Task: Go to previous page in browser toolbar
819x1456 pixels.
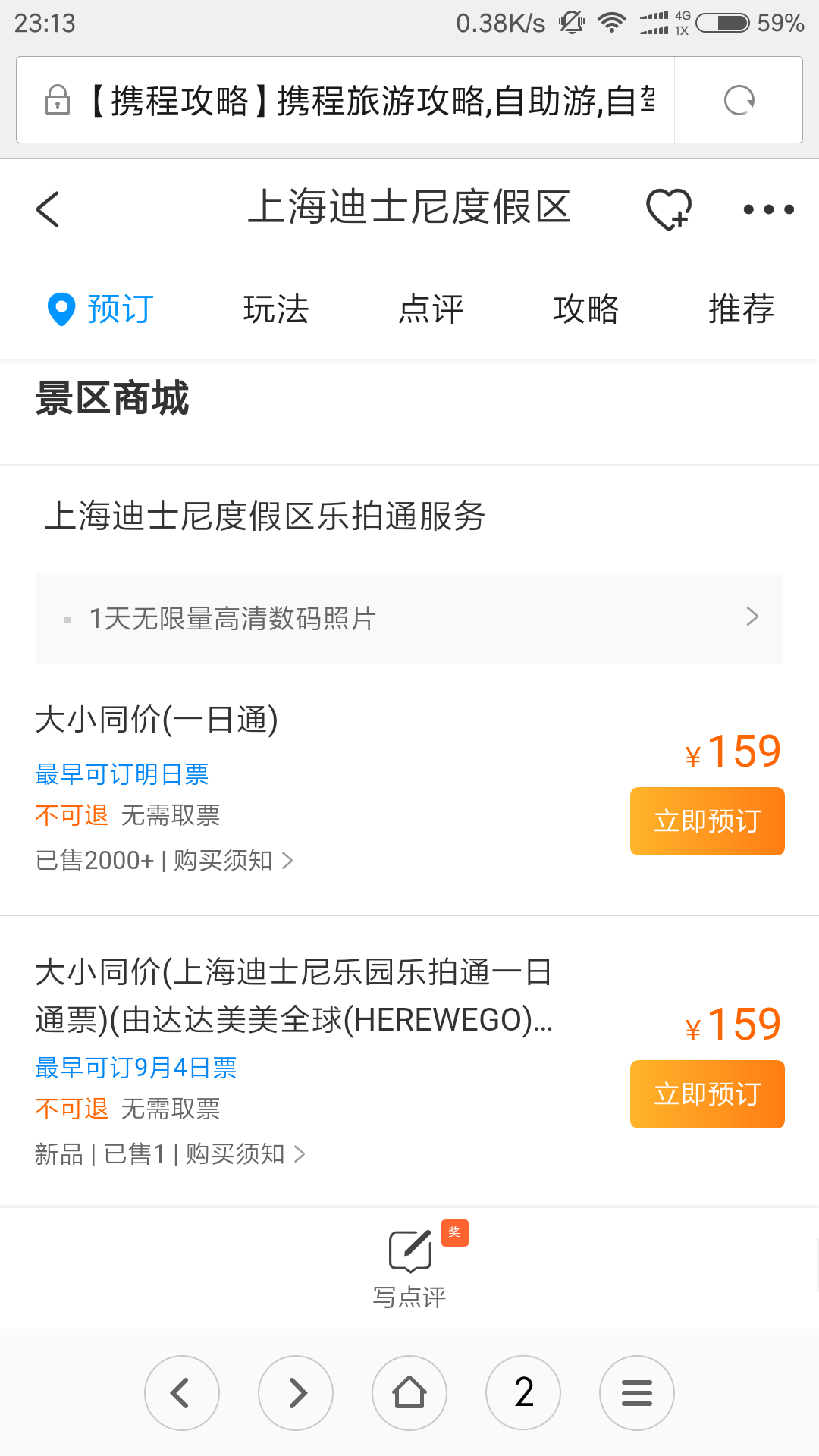Action: pos(182,1393)
